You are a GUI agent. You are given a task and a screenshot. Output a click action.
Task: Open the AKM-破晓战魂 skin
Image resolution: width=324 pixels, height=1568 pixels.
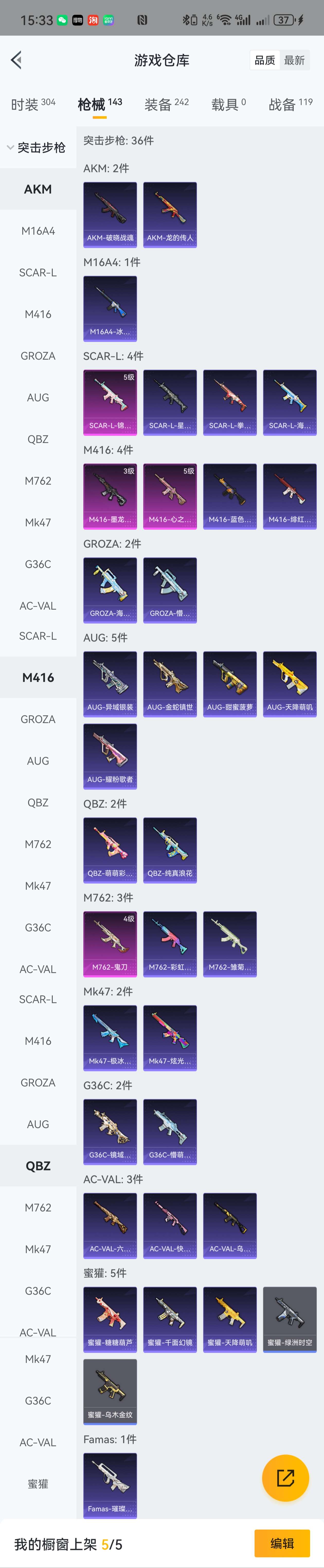[x=110, y=214]
